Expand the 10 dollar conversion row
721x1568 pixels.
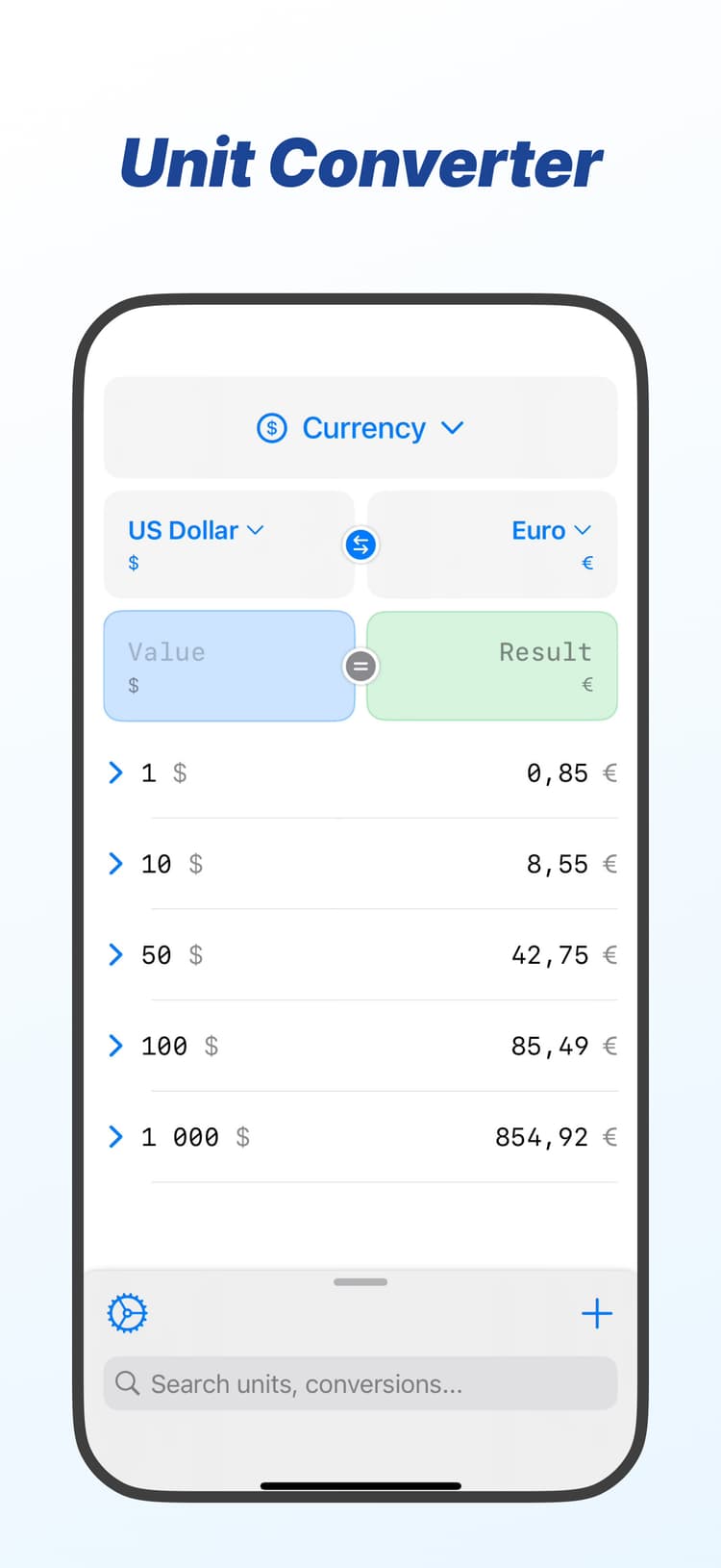(115, 864)
